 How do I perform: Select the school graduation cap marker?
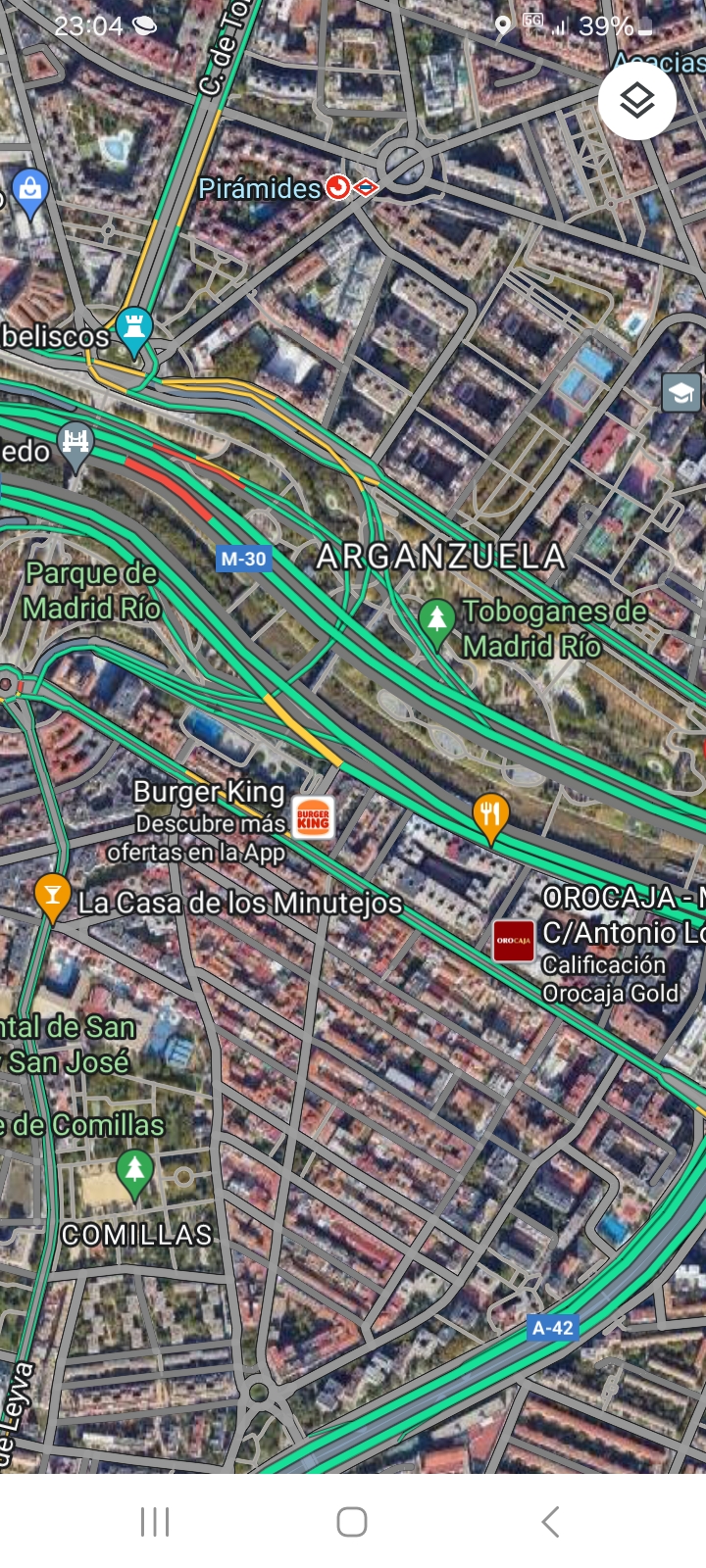[681, 393]
